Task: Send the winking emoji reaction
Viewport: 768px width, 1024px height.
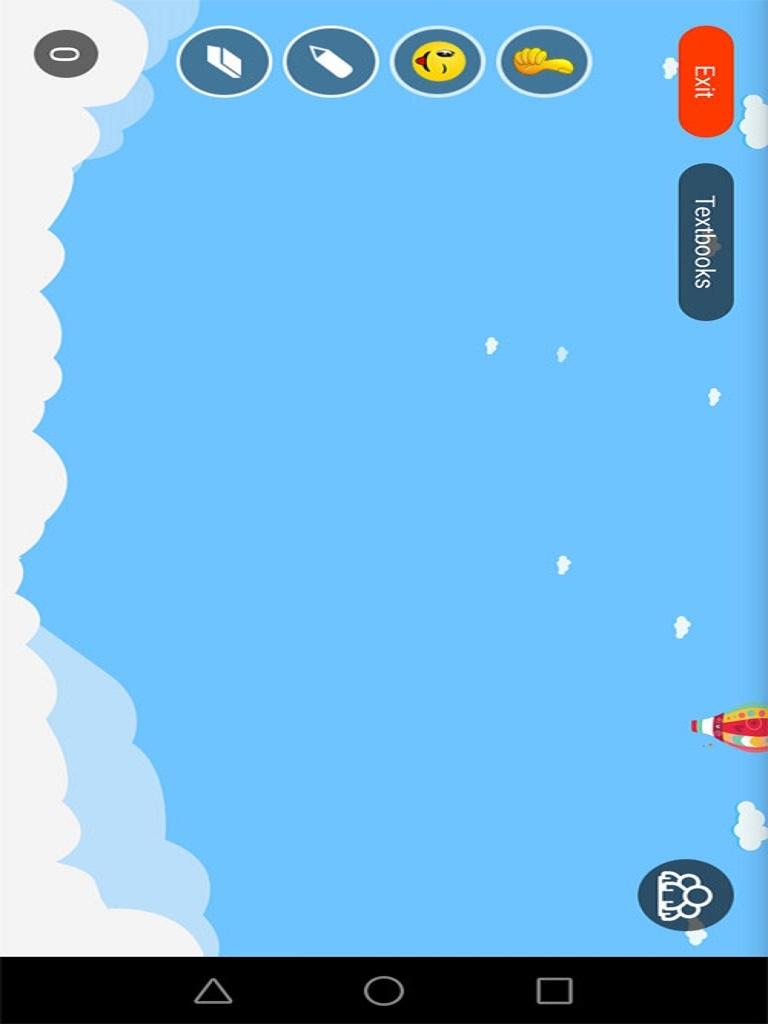Action: tap(438, 62)
